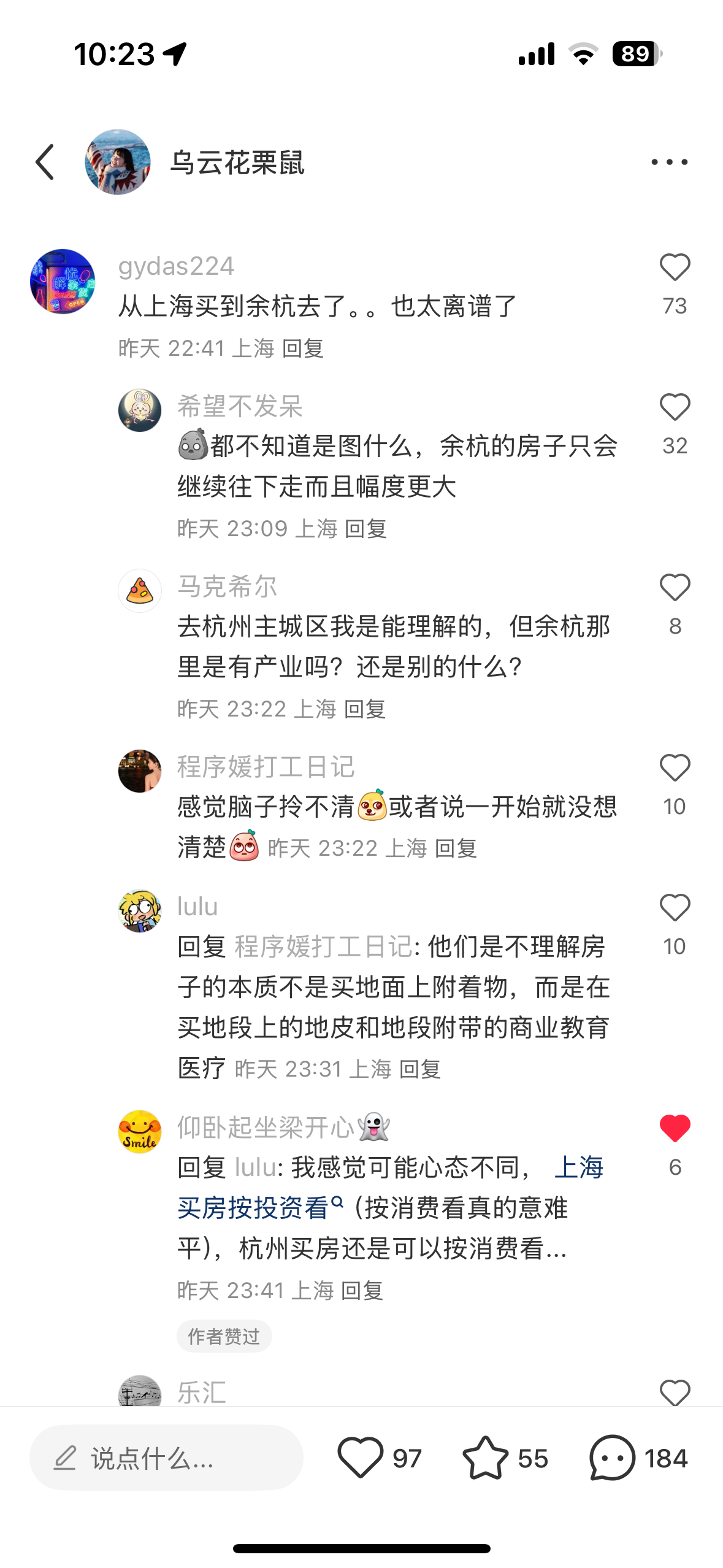This screenshot has height=1568, width=723.
Task: Open gydas224's avatar
Action: coord(63,282)
